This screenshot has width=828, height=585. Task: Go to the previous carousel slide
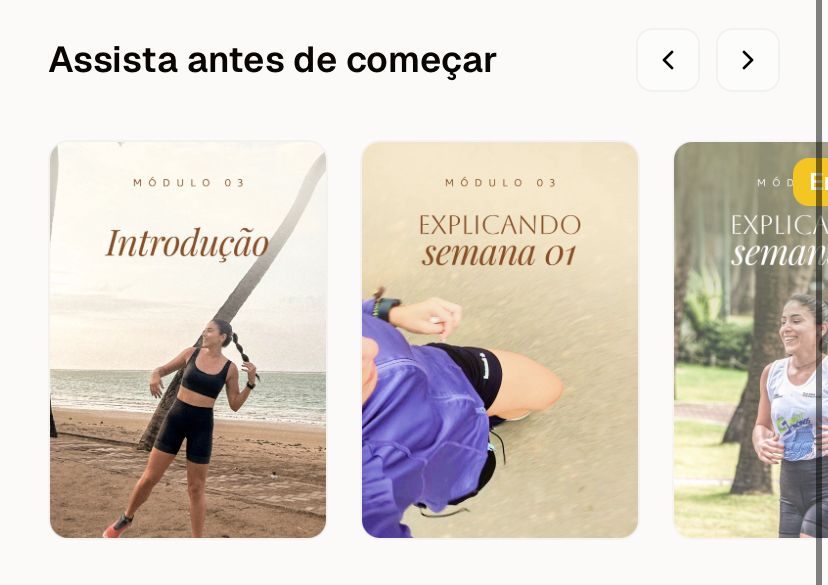coord(668,60)
